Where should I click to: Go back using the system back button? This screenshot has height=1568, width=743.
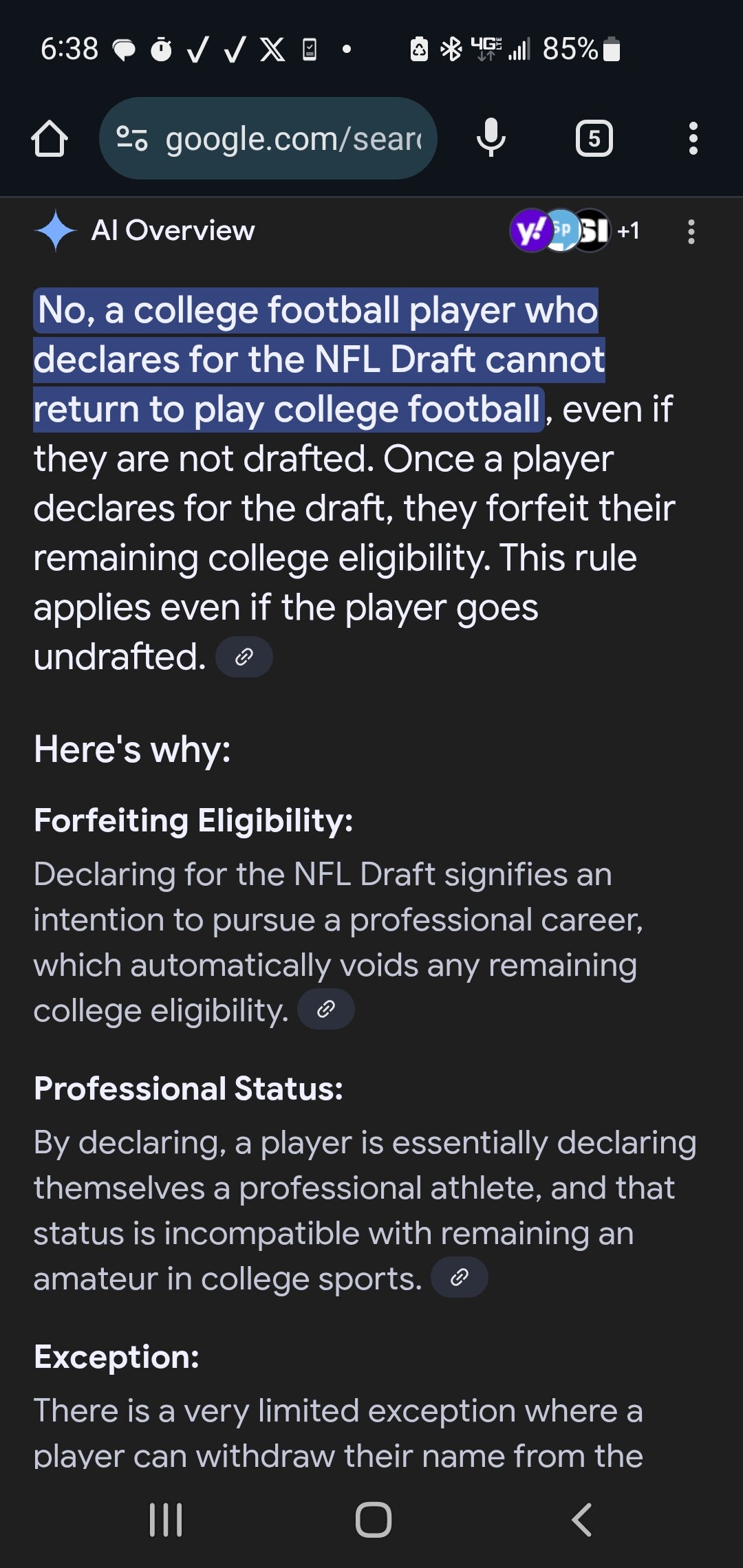tap(581, 1520)
